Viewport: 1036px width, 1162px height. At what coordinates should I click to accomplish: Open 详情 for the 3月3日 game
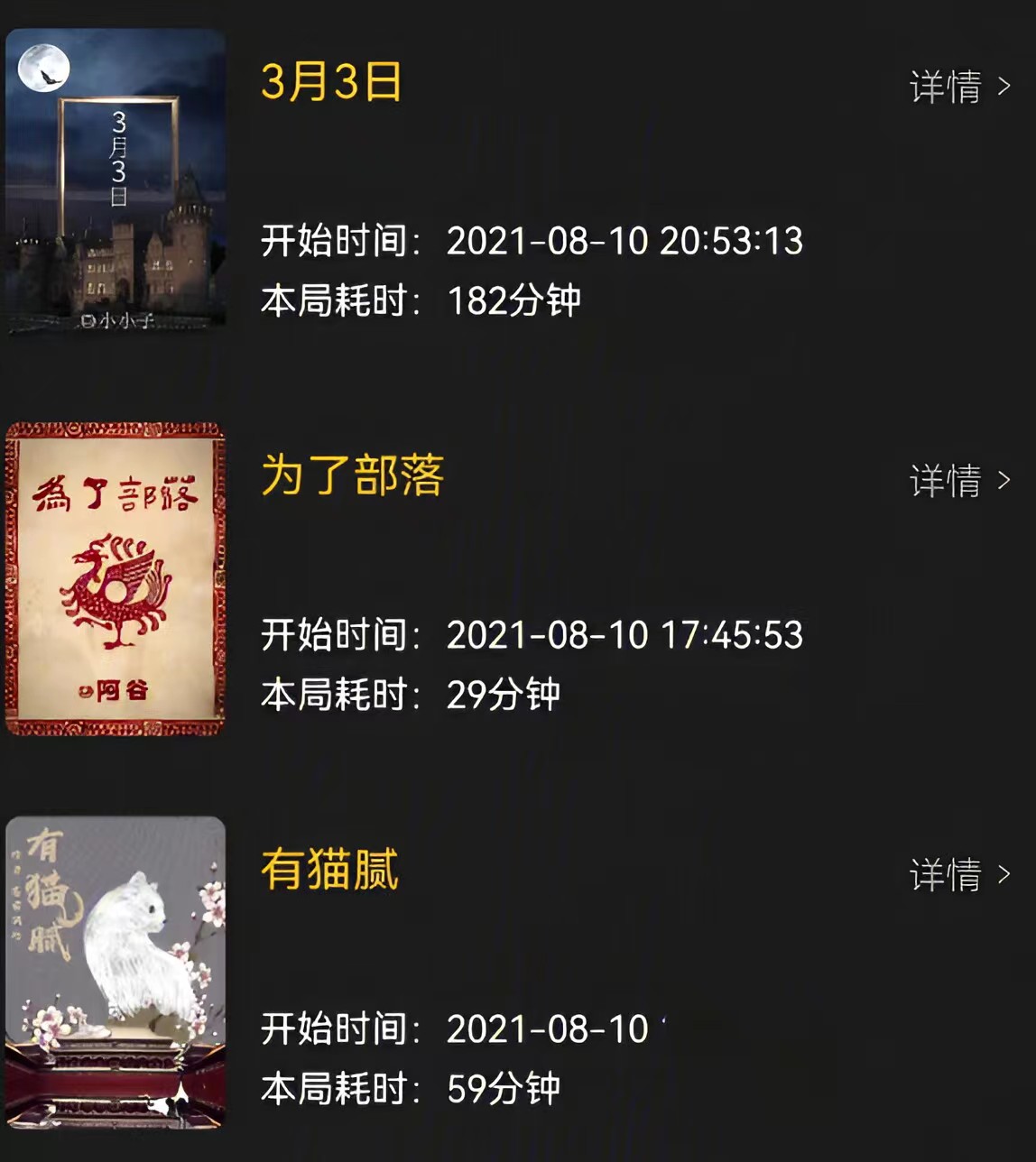pyautogui.click(x=959, y=87)
